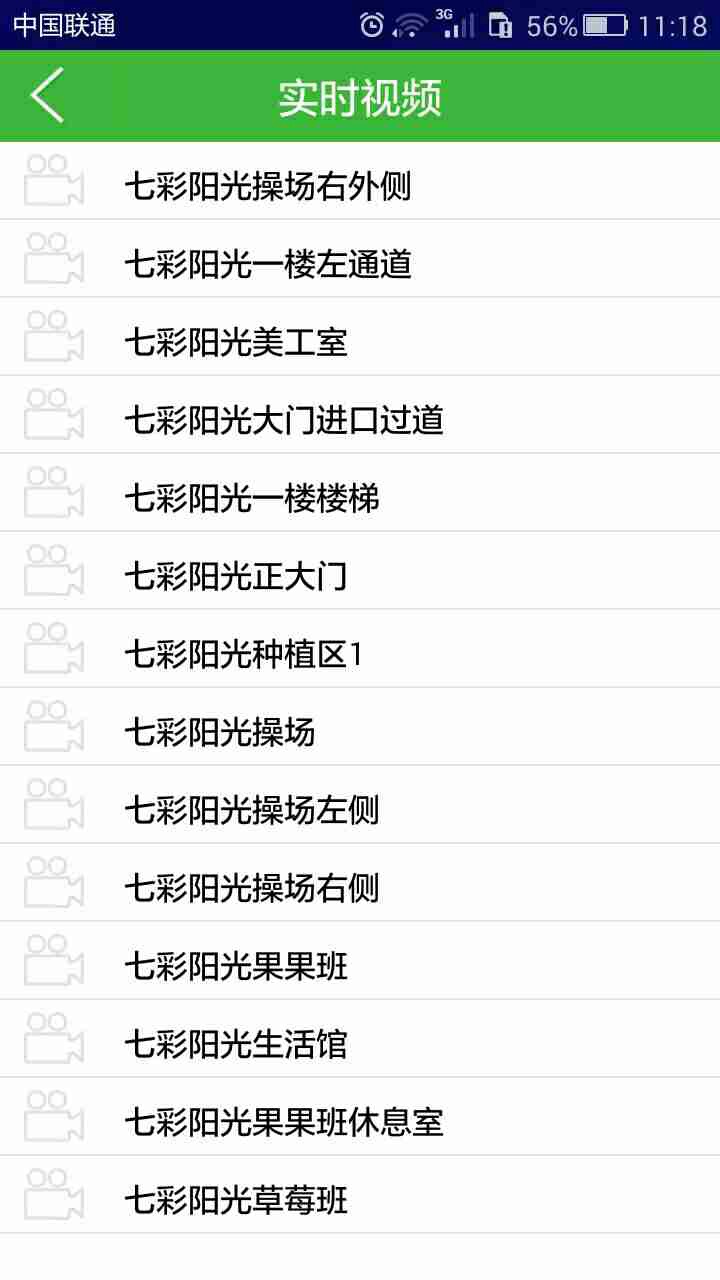Tap the 七彩阳光操场 row

(x=360, y=727)
